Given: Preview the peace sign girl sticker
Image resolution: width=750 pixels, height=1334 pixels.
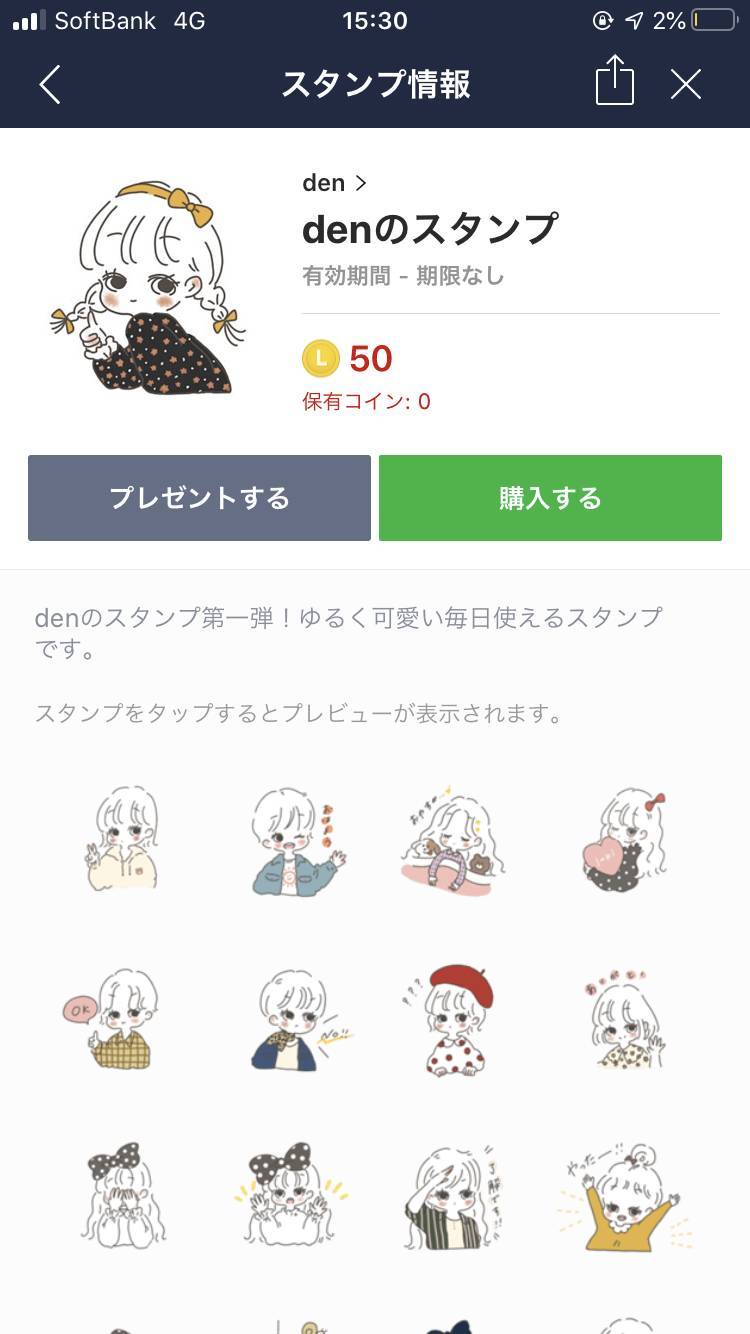Looking at the screenshot, I should click(x=123, y=840).
